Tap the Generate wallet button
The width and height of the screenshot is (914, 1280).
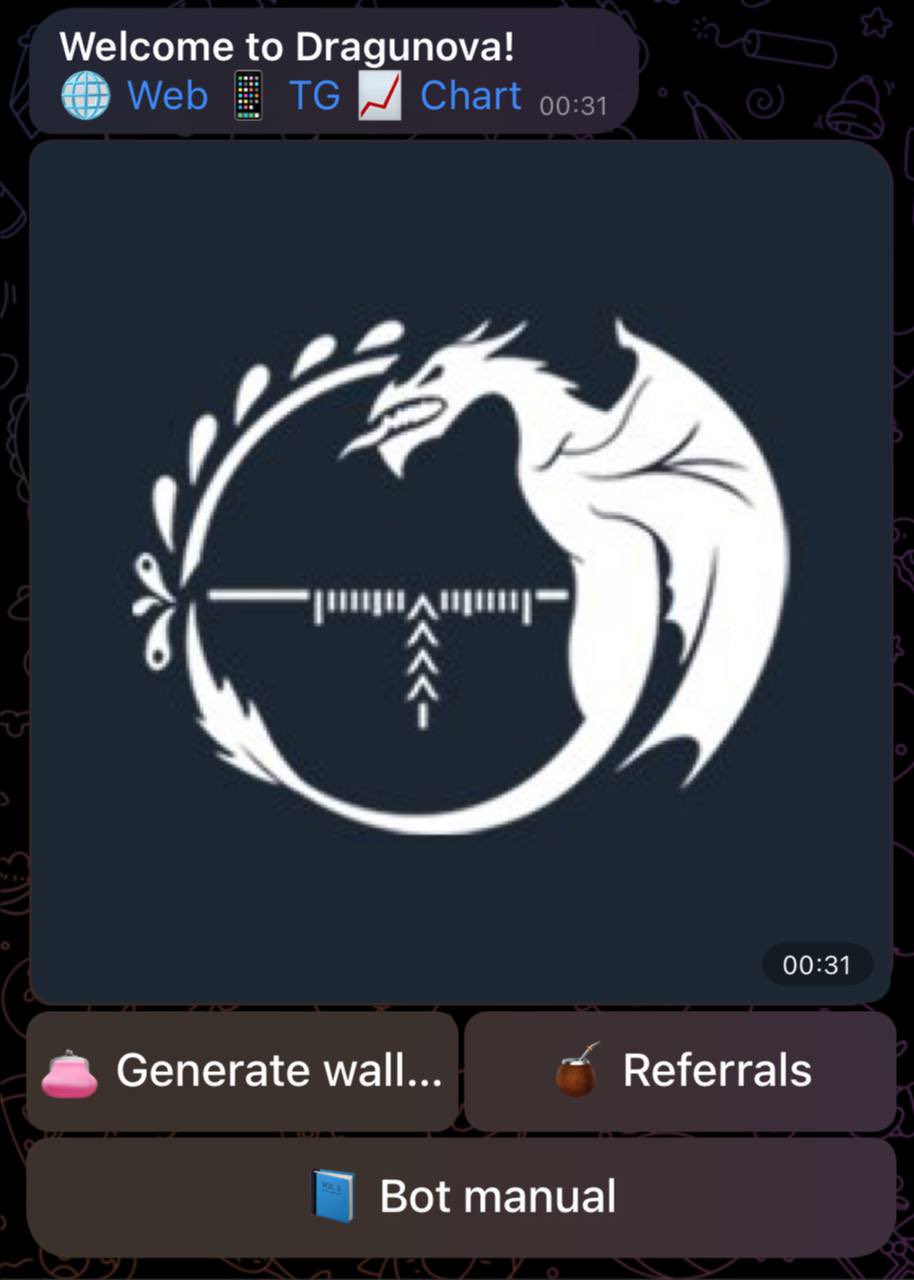point(242,1071)
